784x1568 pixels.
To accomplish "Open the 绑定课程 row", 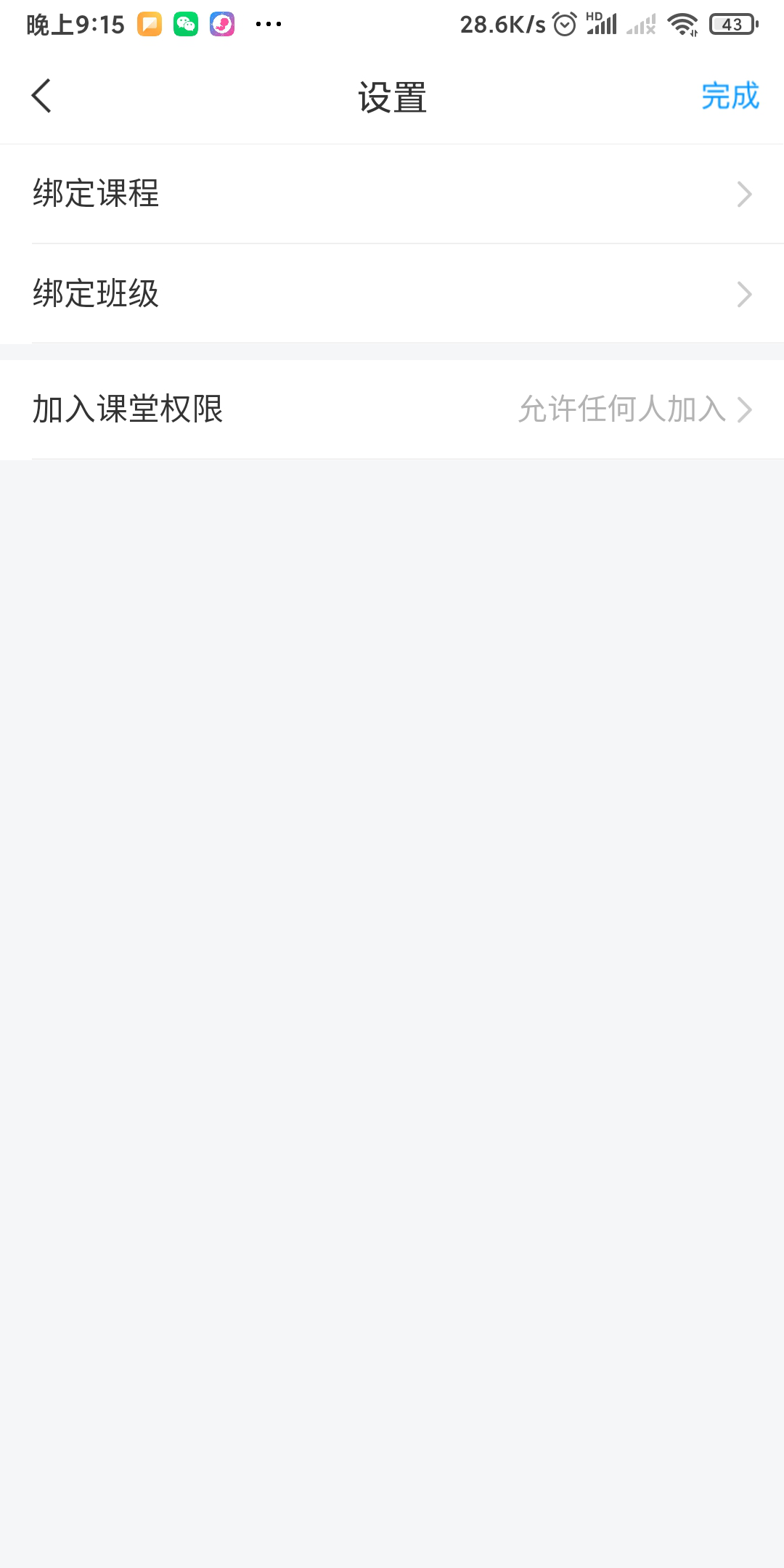I will point(392,194).
